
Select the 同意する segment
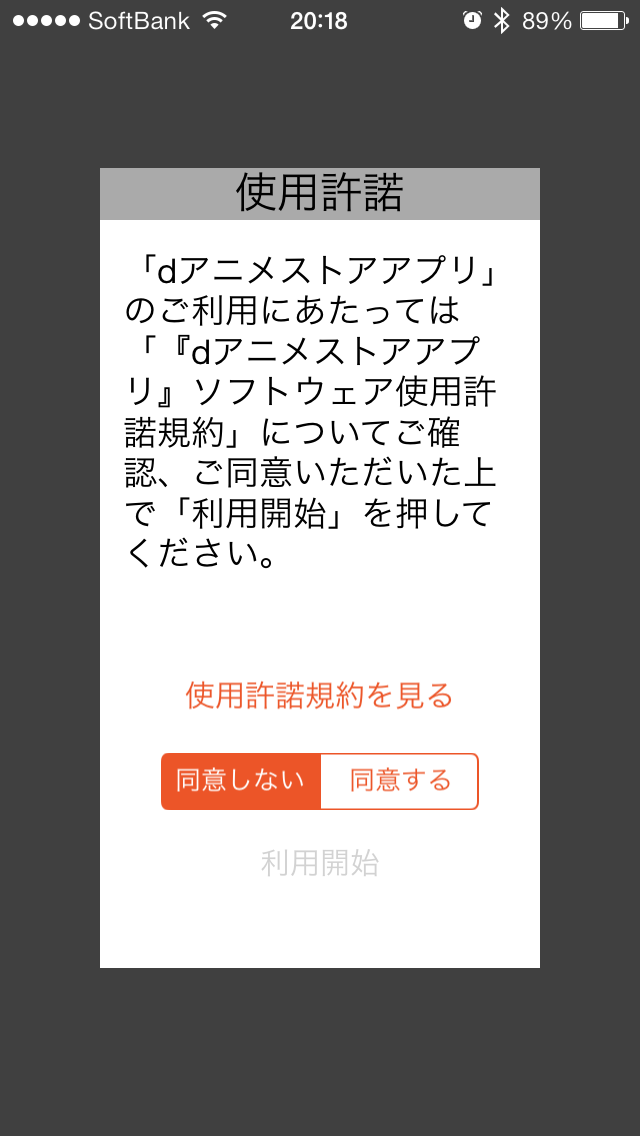coord(399,781)
